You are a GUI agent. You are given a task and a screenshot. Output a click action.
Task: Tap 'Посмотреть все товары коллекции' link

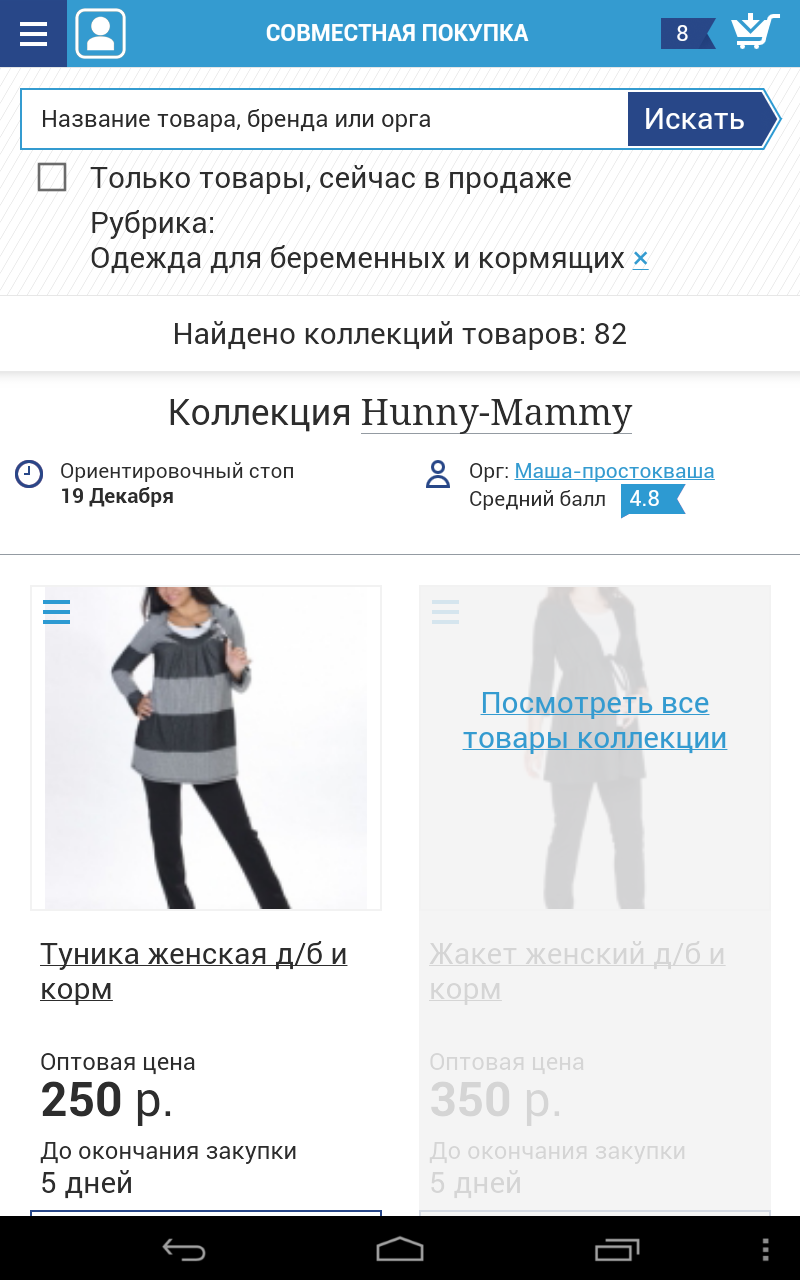[x=595, y=720]
